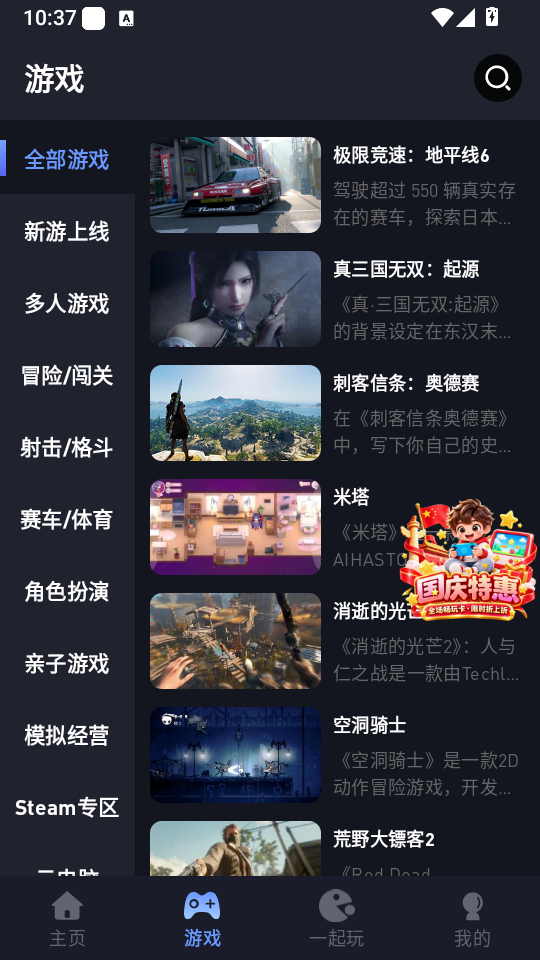The height and width of the screenshot is (960, 540).
Task: View 刺客信条：奥德赛 game details
Action: 337,413
